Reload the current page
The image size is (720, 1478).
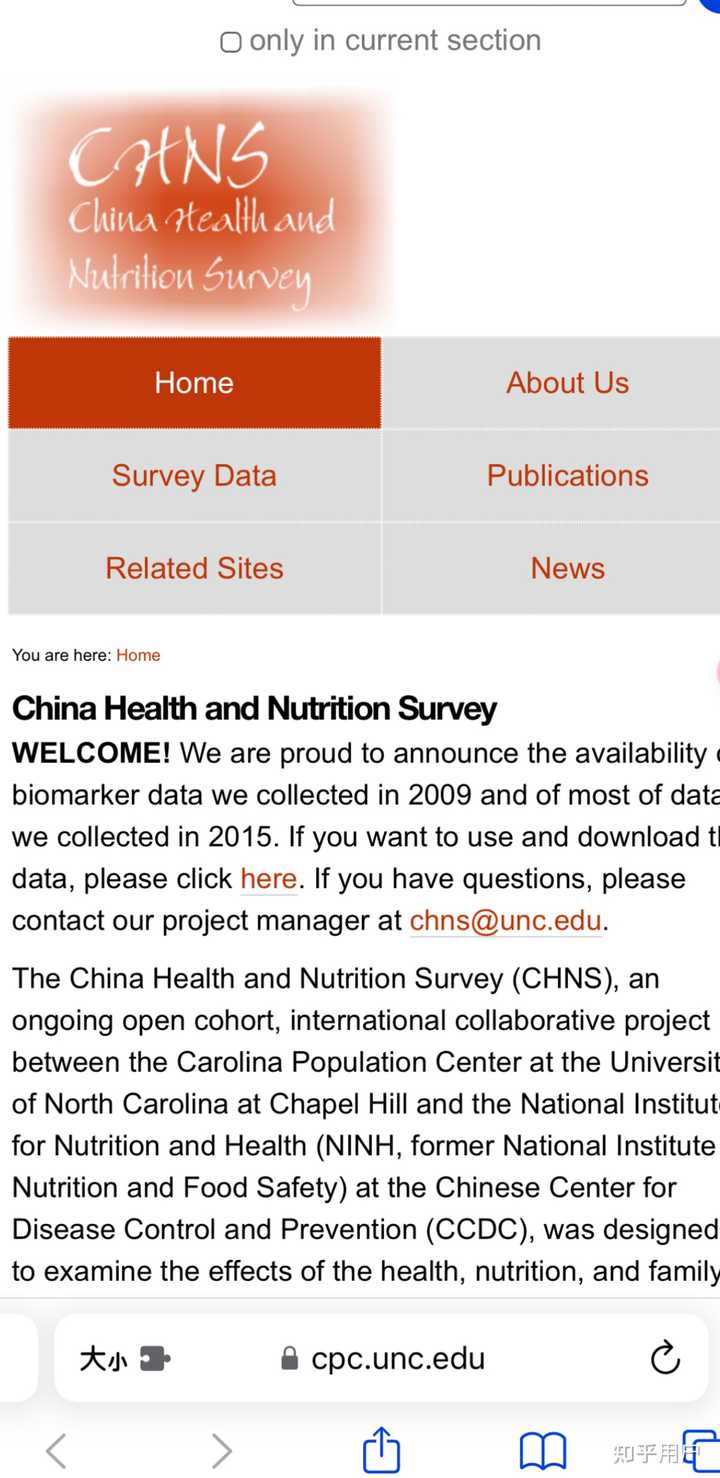coord(665,1358)
